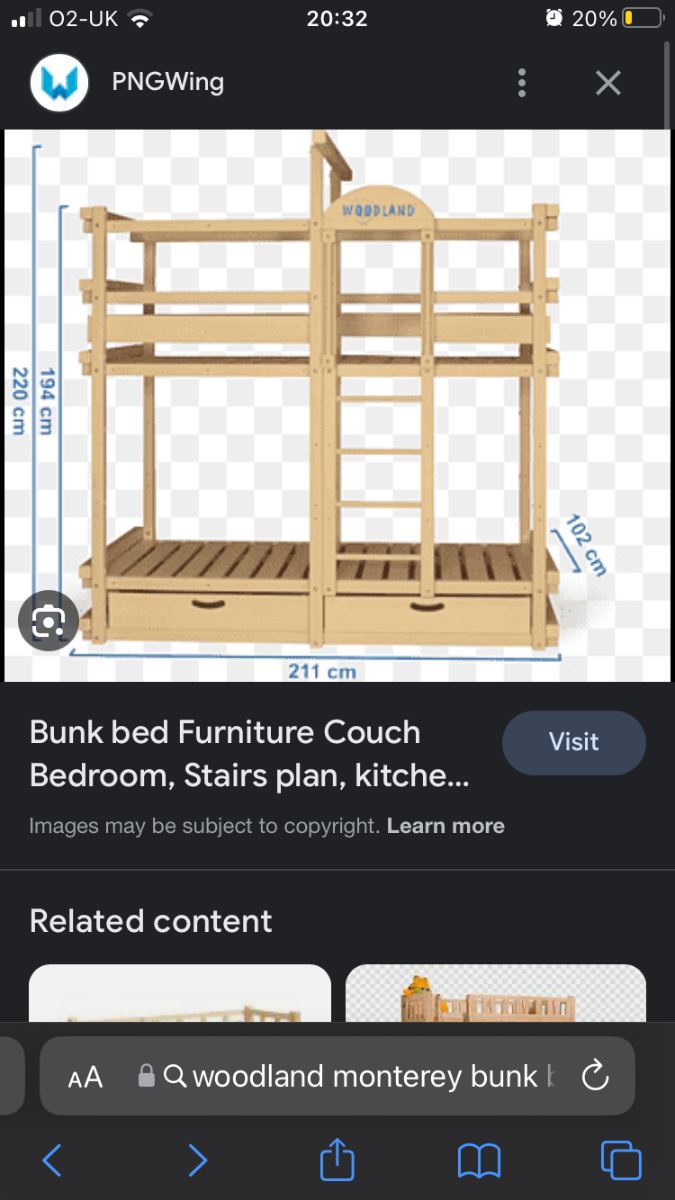Open the second related content image
Image resolution: width=675 pixels, height=1200 pixels.
[x=496, y=993]
